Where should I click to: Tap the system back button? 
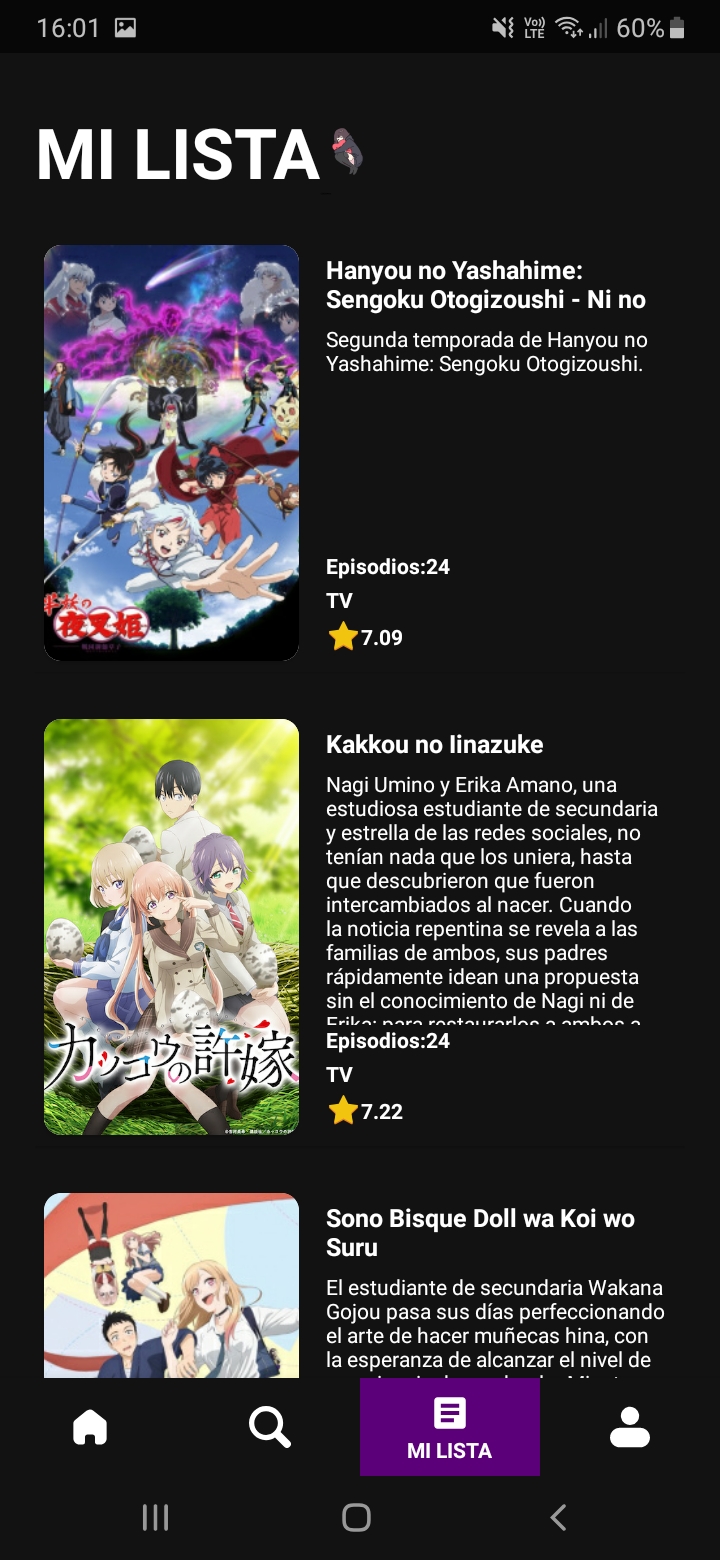[558, 1517]
